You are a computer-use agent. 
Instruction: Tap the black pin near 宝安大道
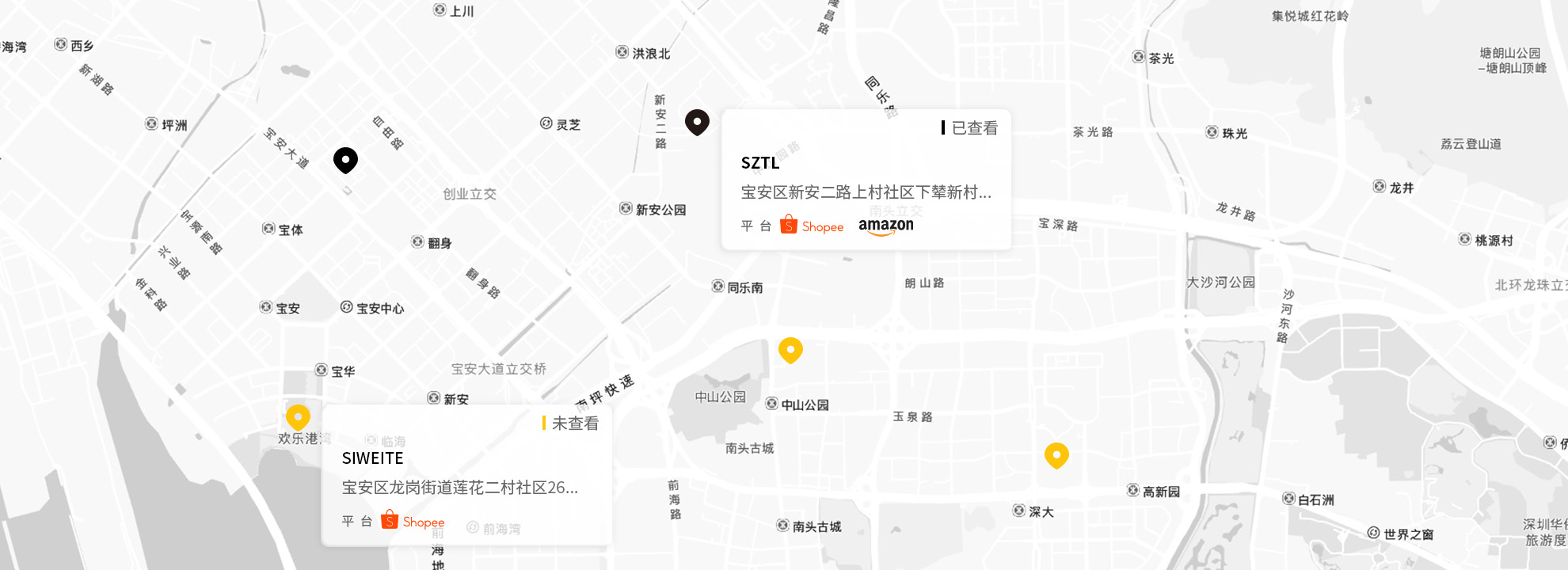coord(345,160)
